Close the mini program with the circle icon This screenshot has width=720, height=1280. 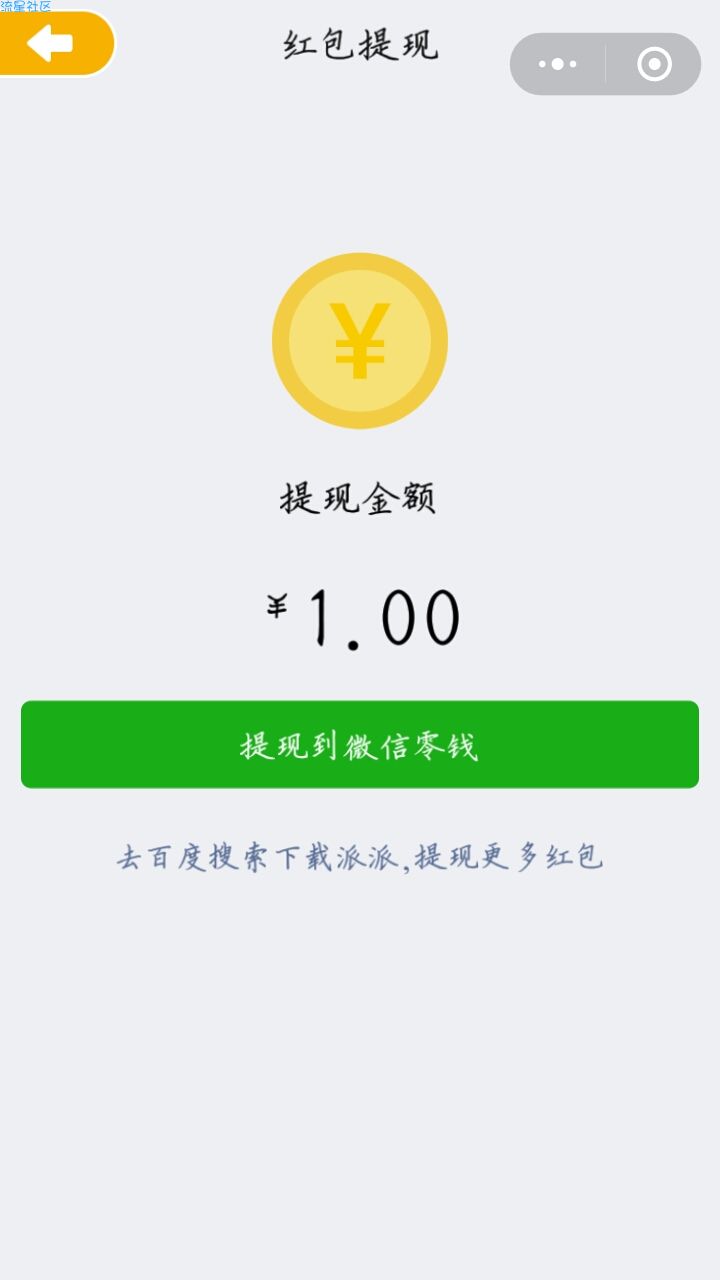click(654, 65)
